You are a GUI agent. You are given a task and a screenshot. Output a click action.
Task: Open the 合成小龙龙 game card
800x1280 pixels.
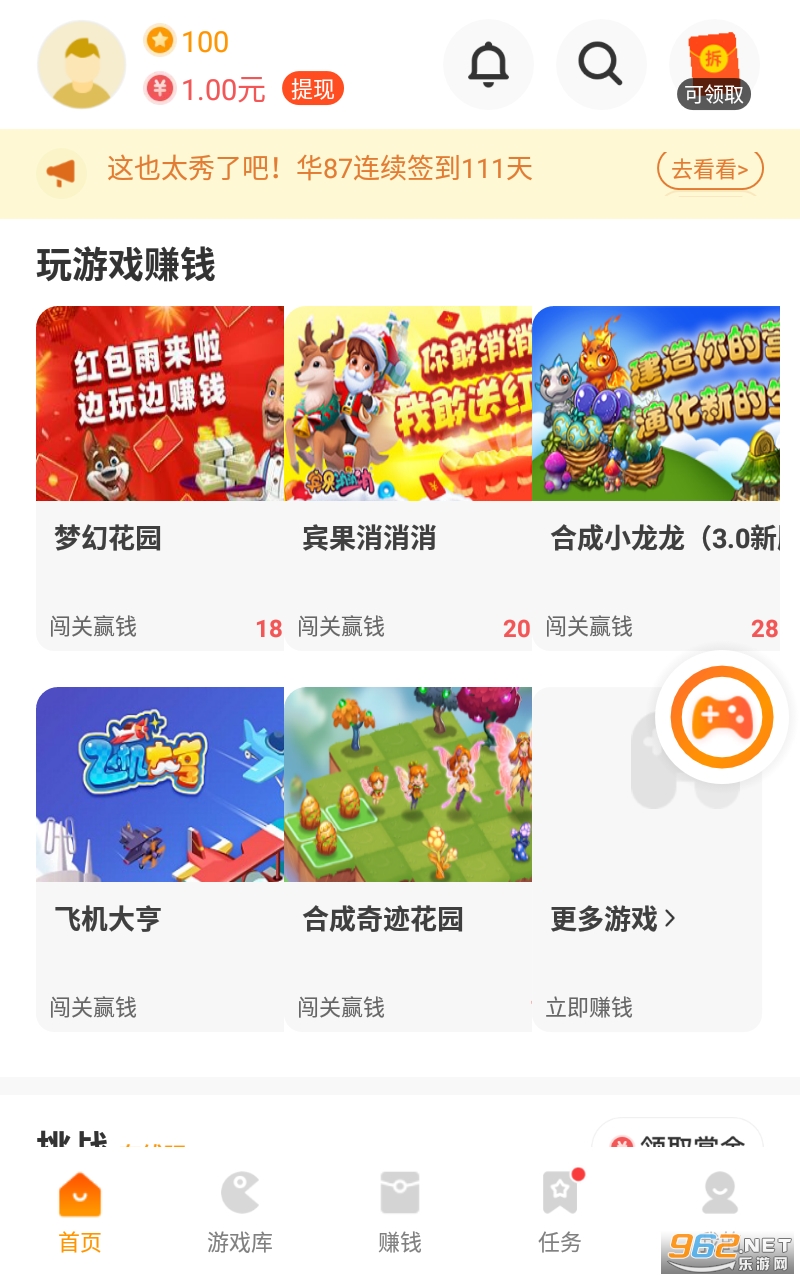[656, 478]
